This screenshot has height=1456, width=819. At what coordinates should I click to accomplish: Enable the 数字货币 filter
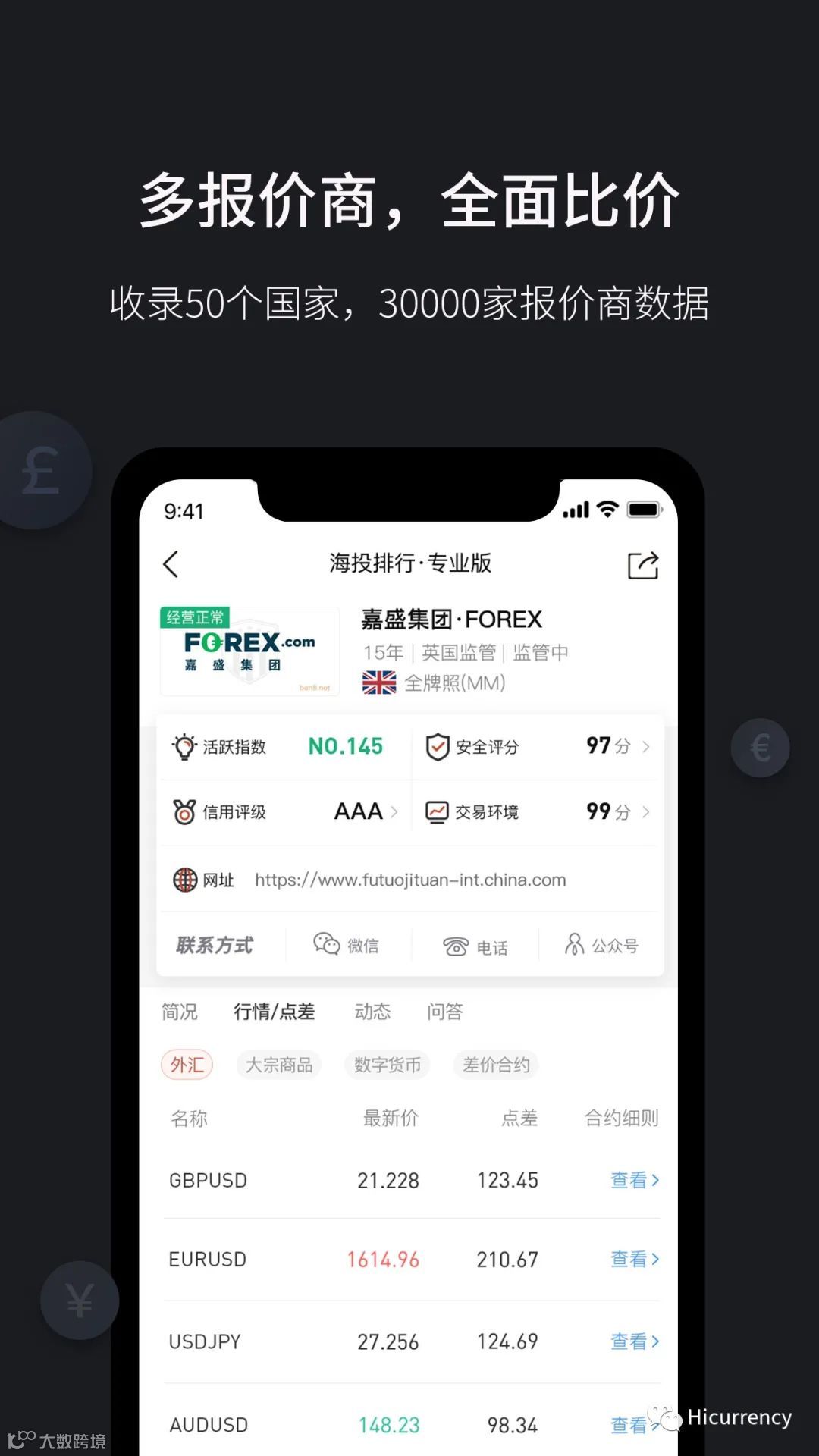pyautogui.click(x=387, y=1065)
